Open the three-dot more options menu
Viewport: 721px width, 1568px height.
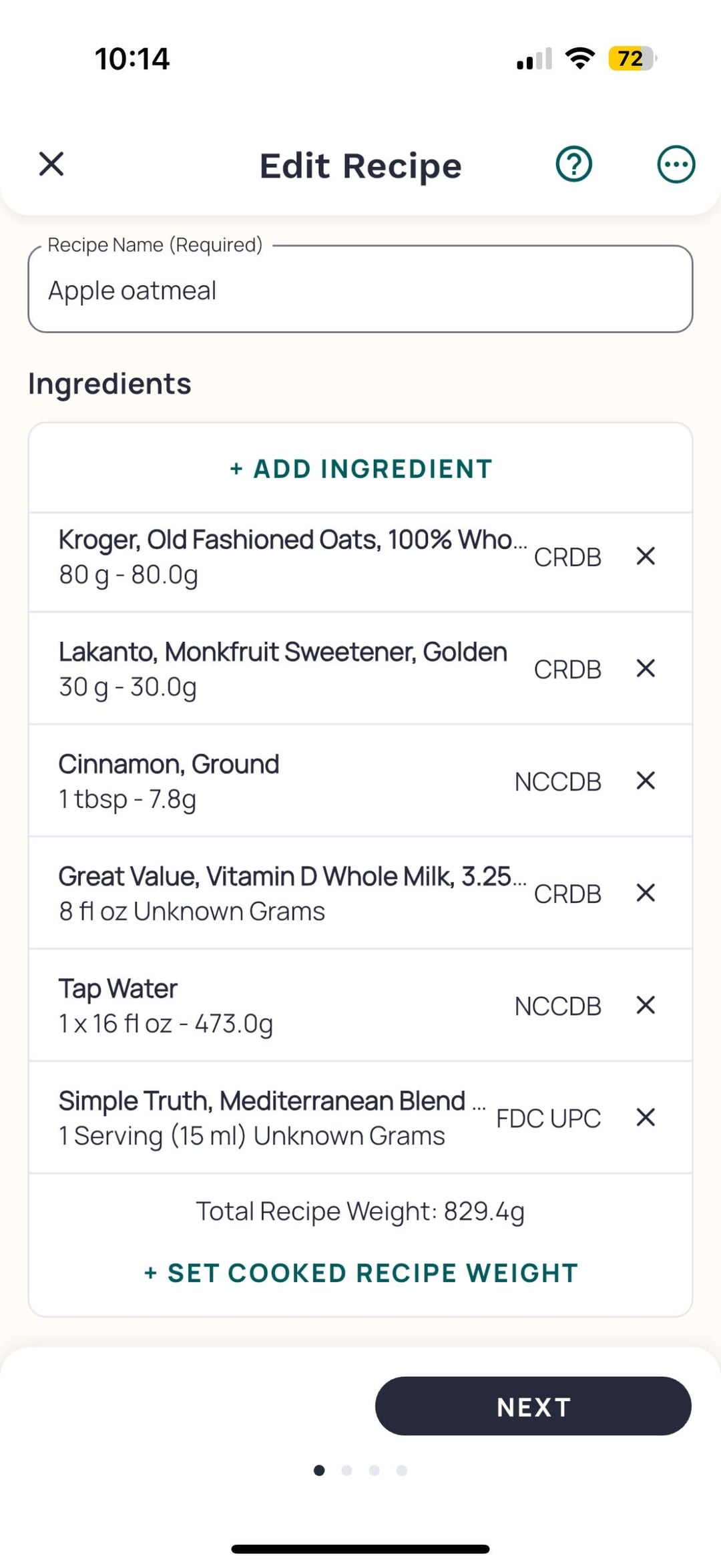[676, 164]
